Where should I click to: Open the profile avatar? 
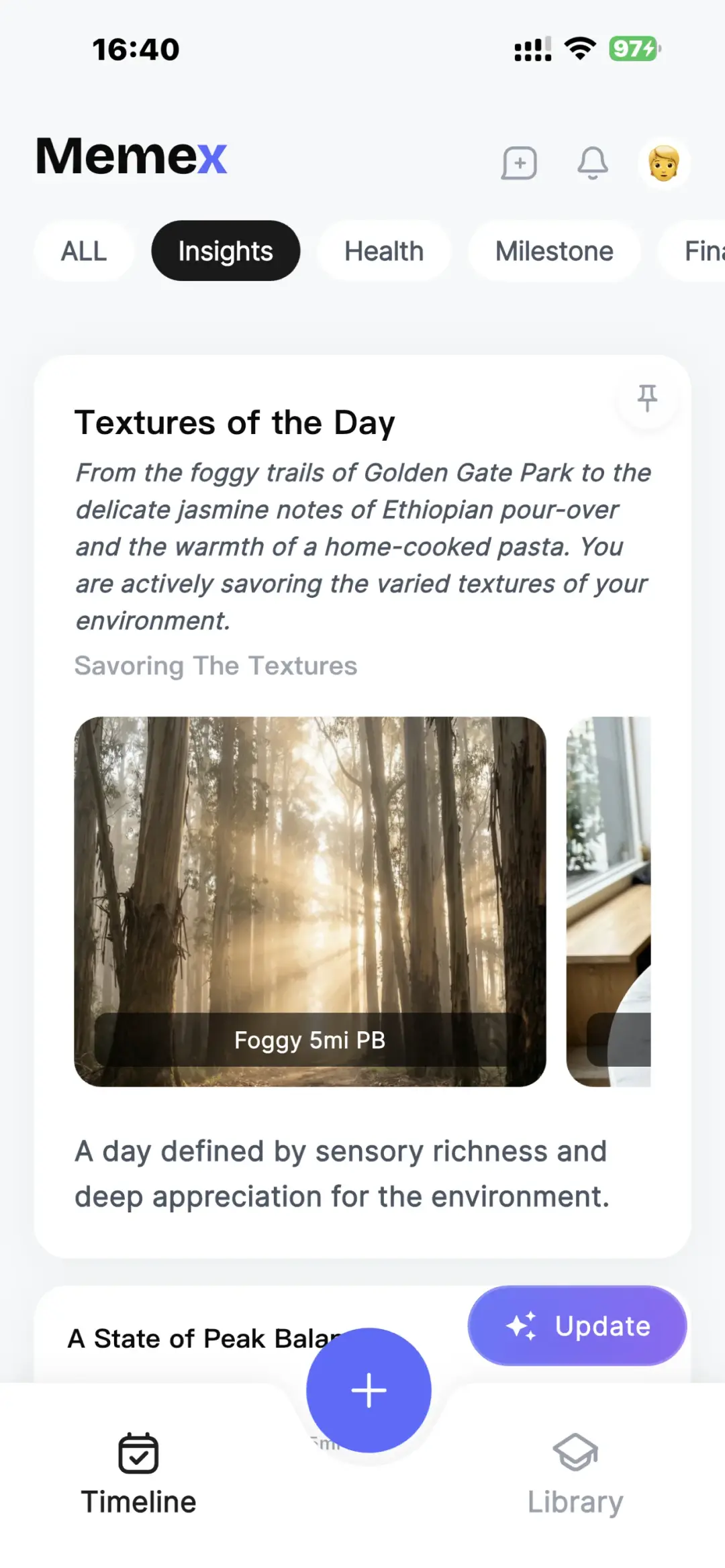(664, 163)
